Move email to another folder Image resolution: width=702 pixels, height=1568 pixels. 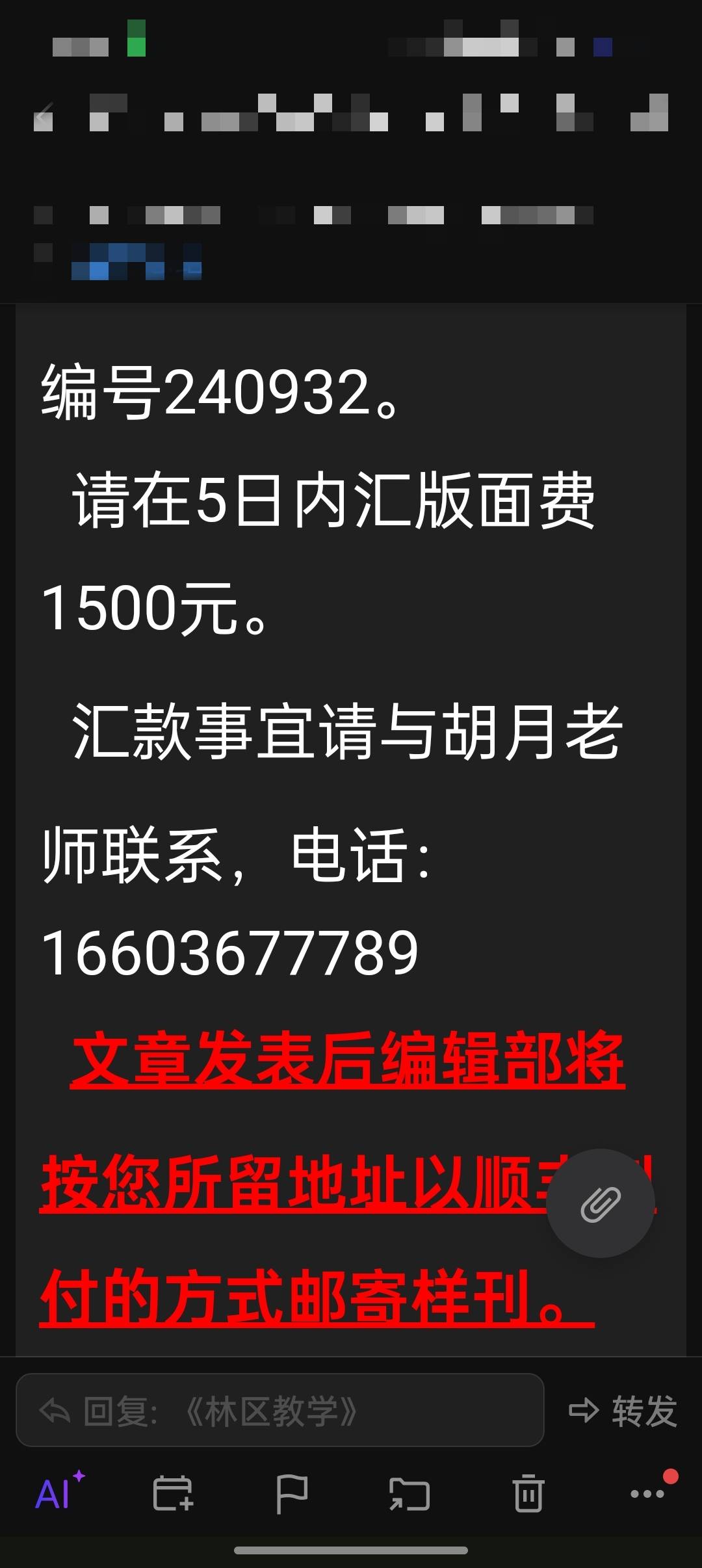409,1493
